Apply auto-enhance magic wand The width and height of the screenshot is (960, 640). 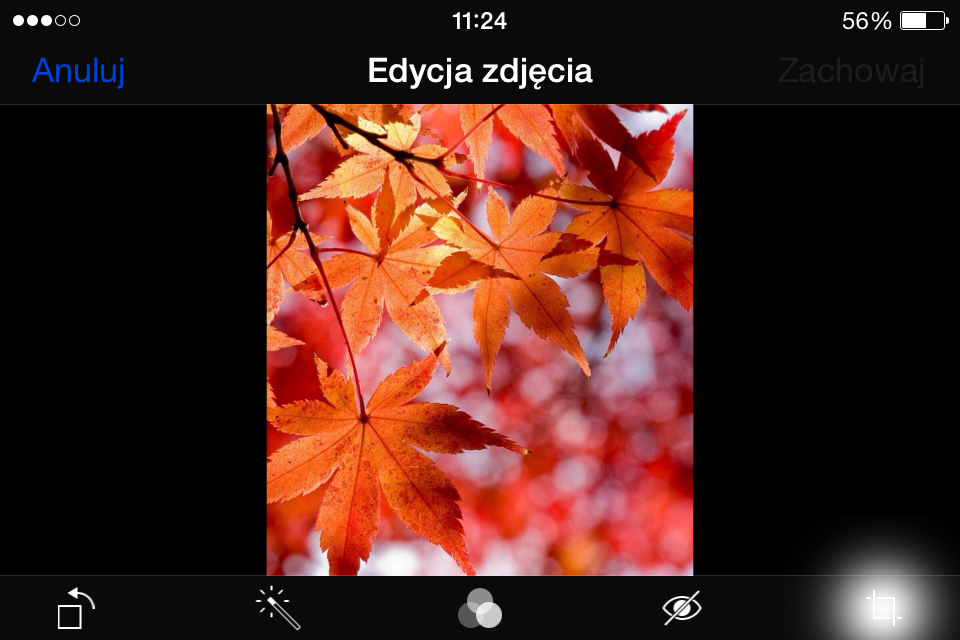click(279, 608)
